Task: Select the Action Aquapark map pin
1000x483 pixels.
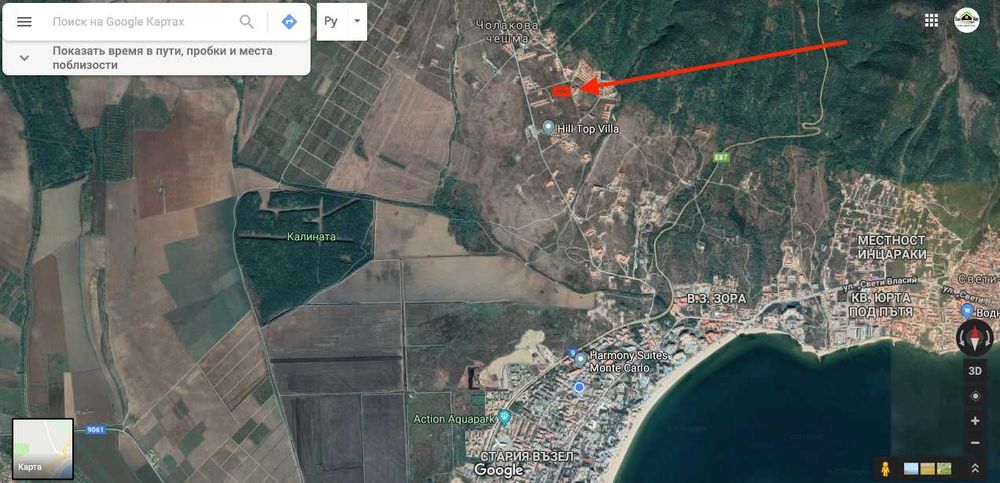Action: click(504, 417)
